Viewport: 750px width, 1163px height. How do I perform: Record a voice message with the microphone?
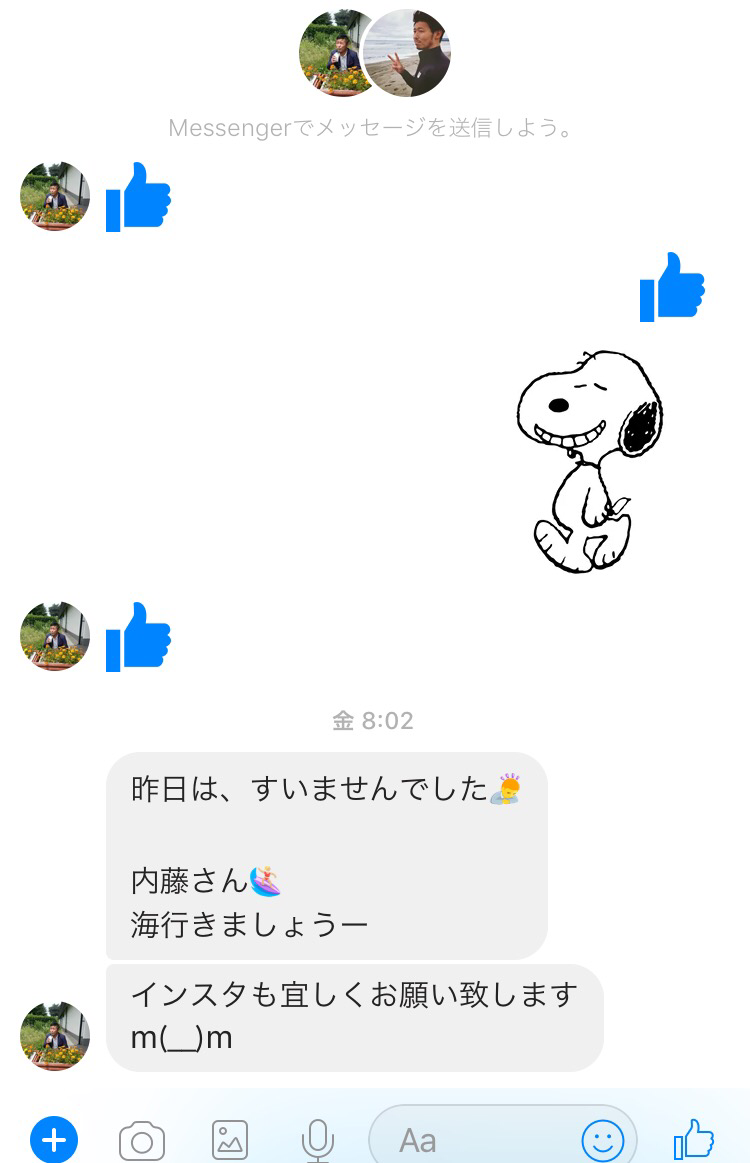(x=318, y=1140)
